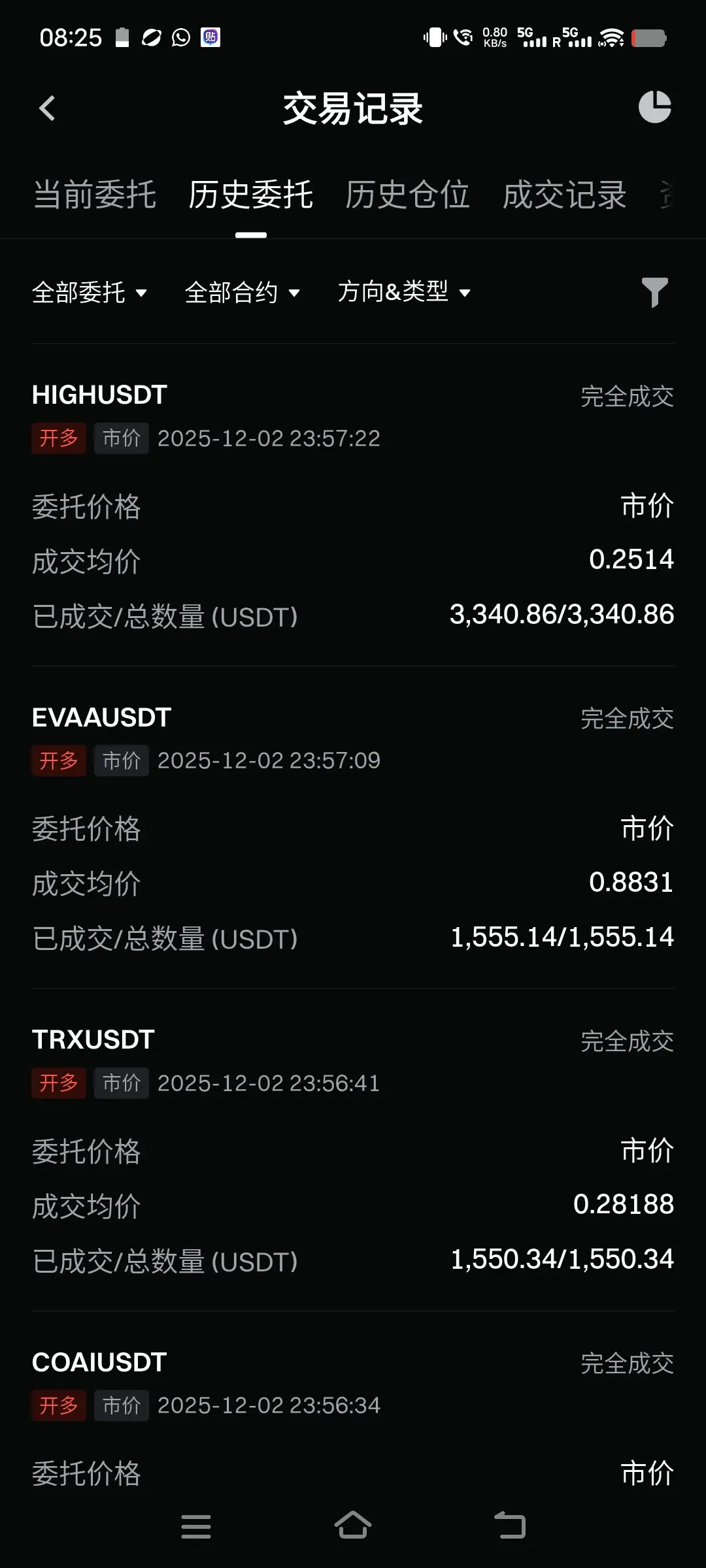Open recent apps from navigation bar

[x=196, y=1526]
